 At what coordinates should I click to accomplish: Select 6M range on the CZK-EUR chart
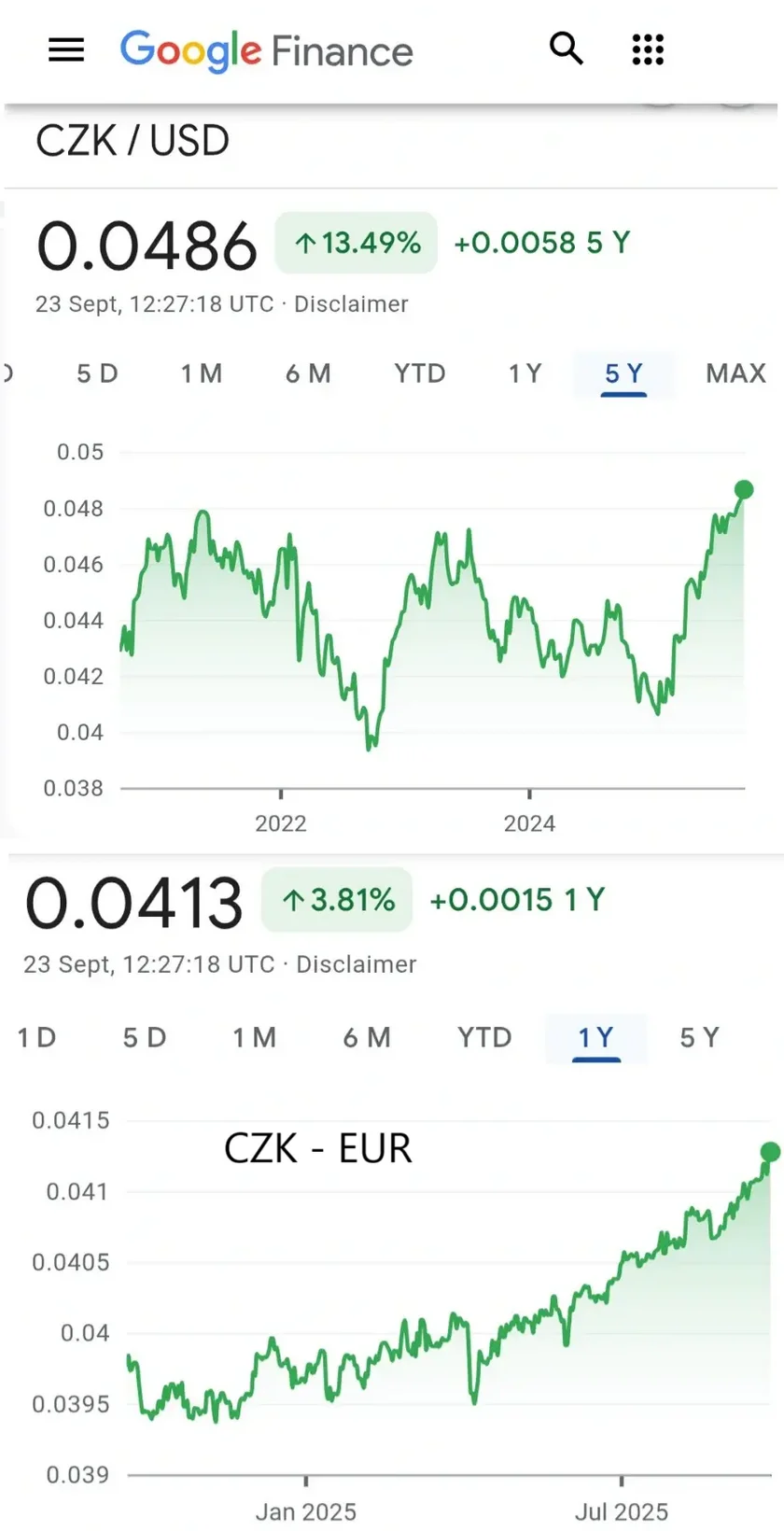368,1037
